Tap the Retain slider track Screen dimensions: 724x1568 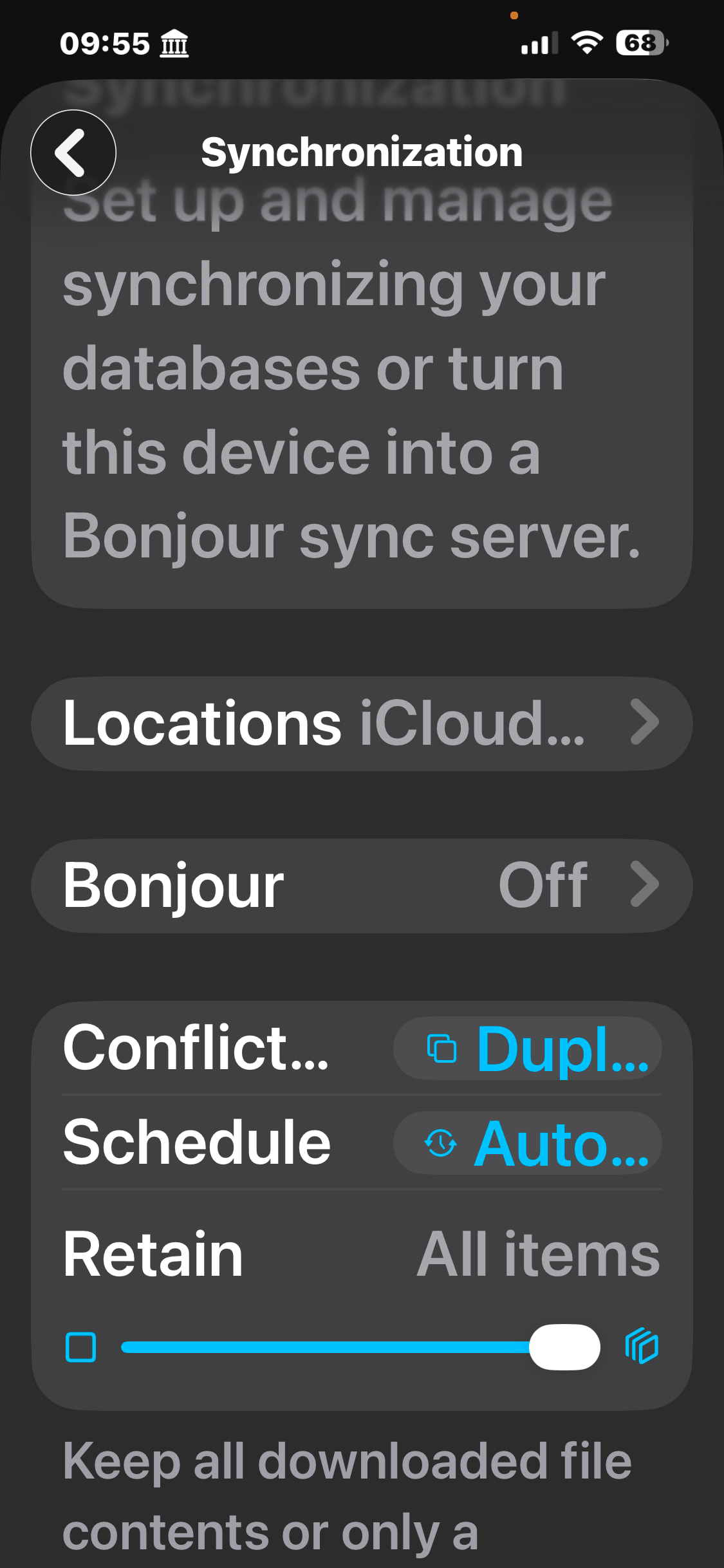pyautogui.click(x=325, y=1347)
